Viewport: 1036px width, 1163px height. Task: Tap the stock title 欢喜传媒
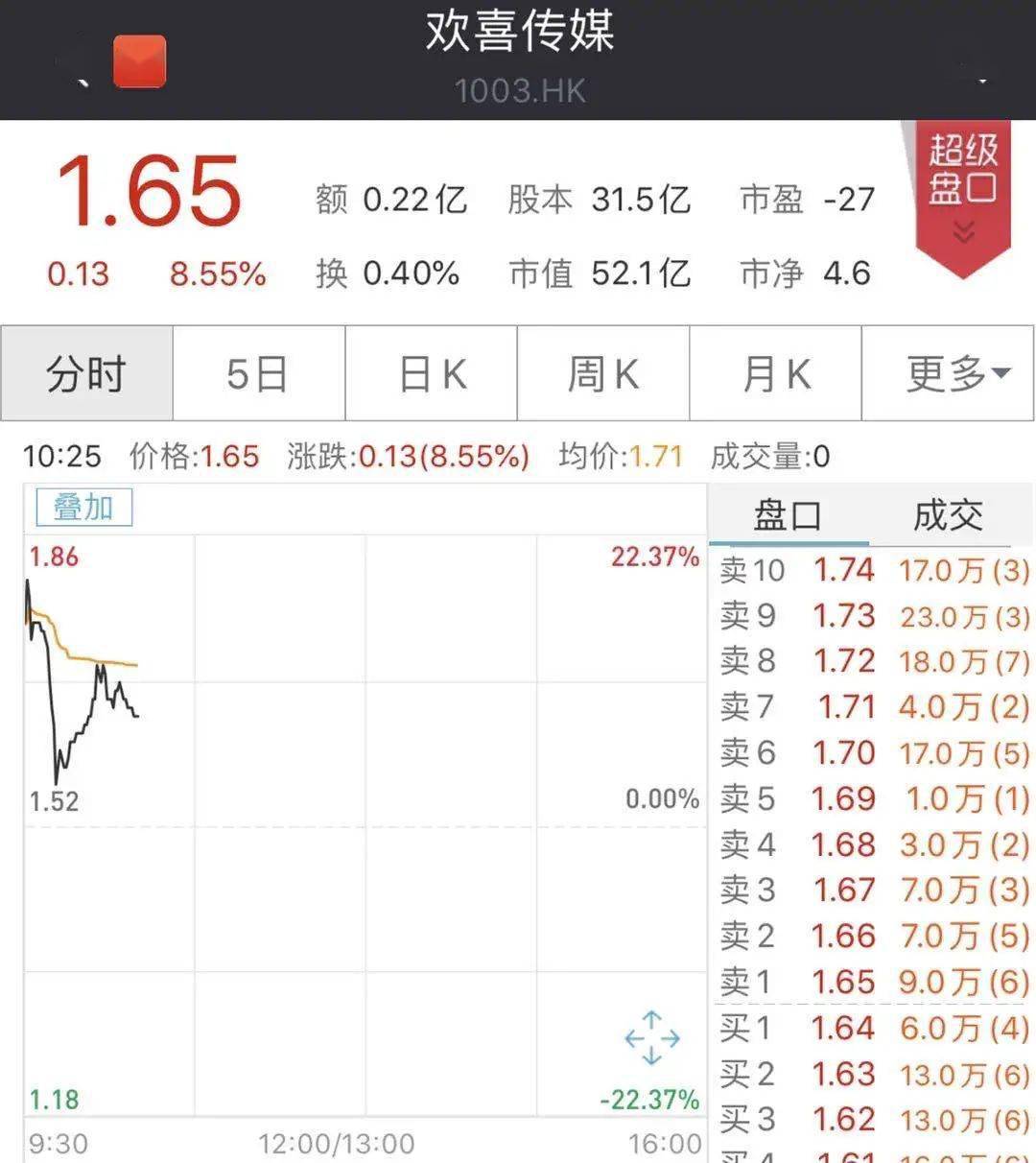tap(518, 34)
